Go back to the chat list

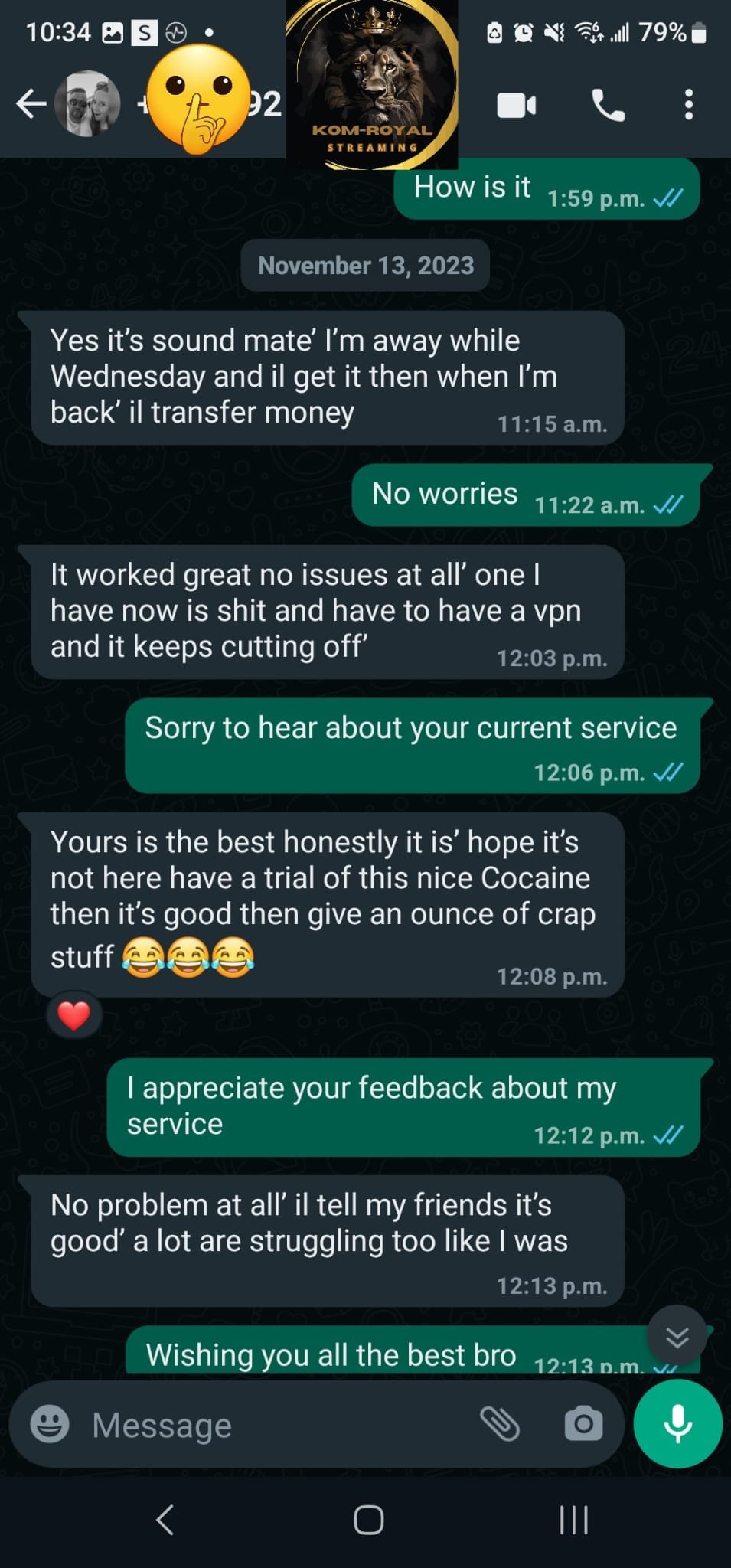tap(31, 104)
